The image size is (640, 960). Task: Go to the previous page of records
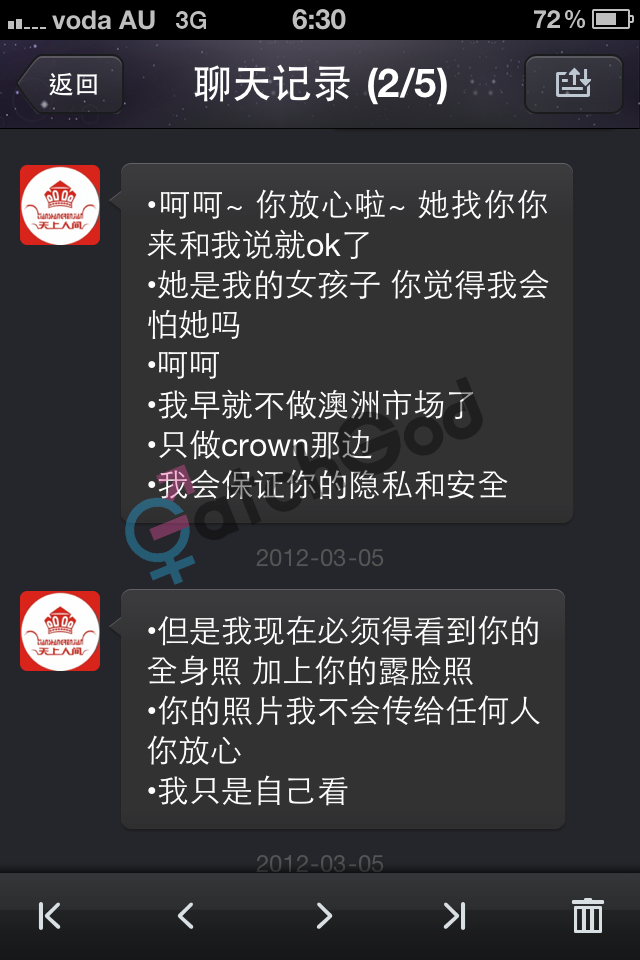(x=185, y=915)
